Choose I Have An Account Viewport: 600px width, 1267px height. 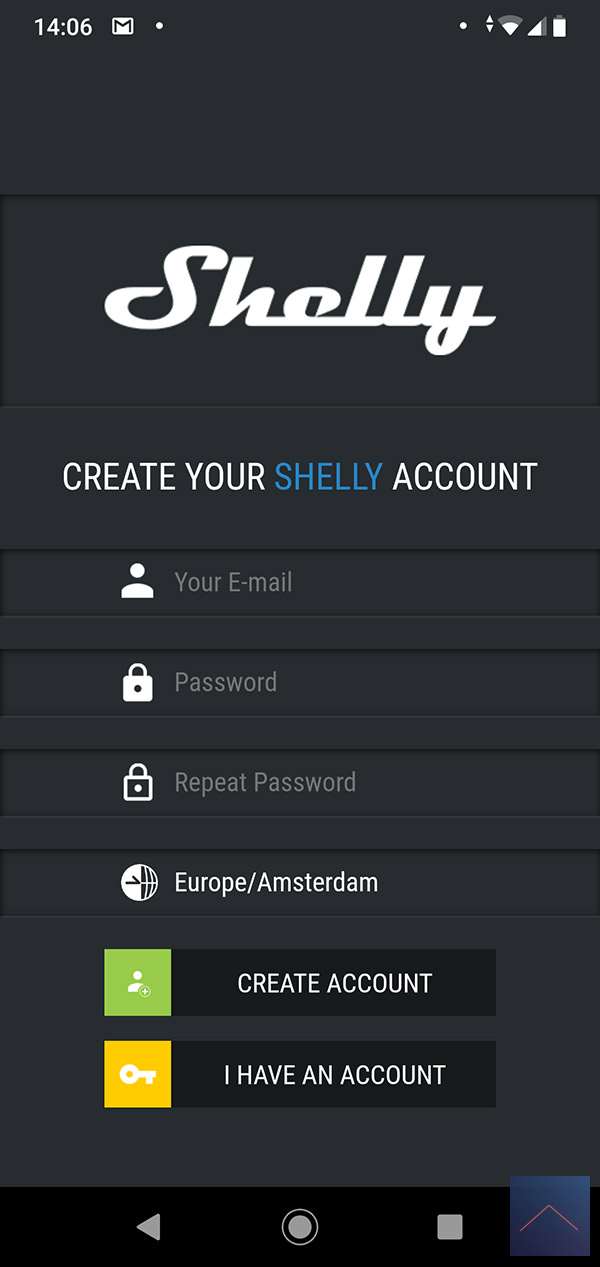(300, 1074)
